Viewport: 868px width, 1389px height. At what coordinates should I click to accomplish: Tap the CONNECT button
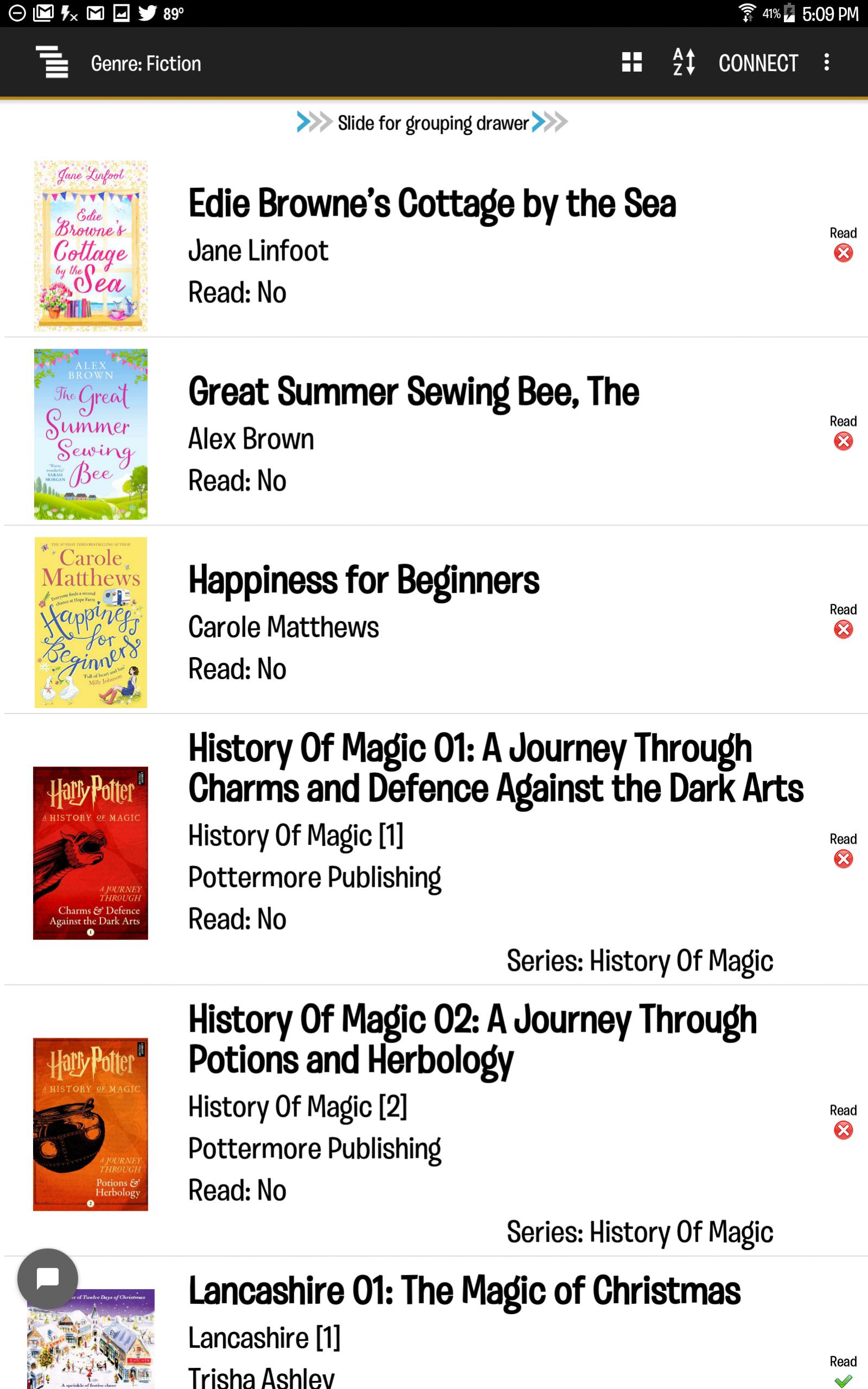[758, 63]
